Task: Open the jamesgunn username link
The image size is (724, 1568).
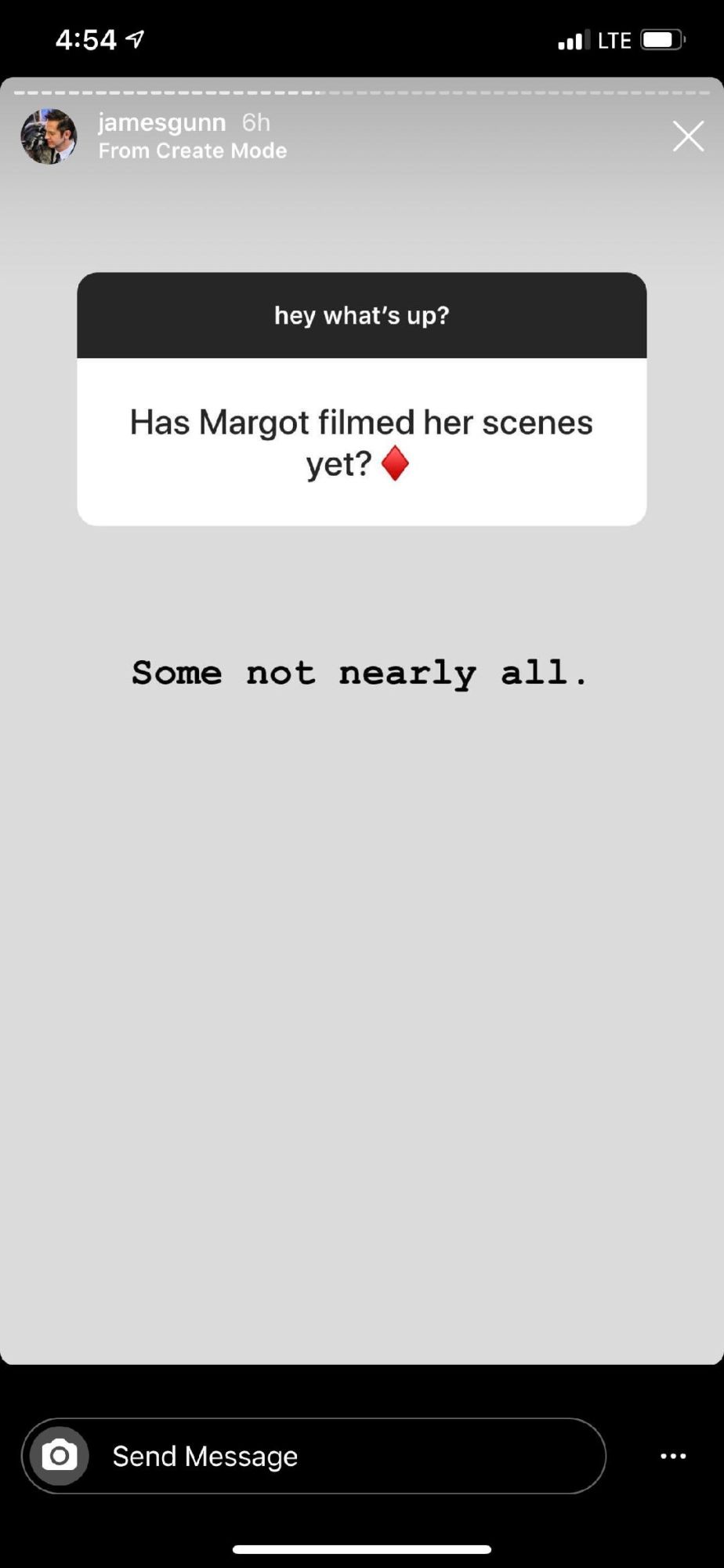Action: coord(161,122)
